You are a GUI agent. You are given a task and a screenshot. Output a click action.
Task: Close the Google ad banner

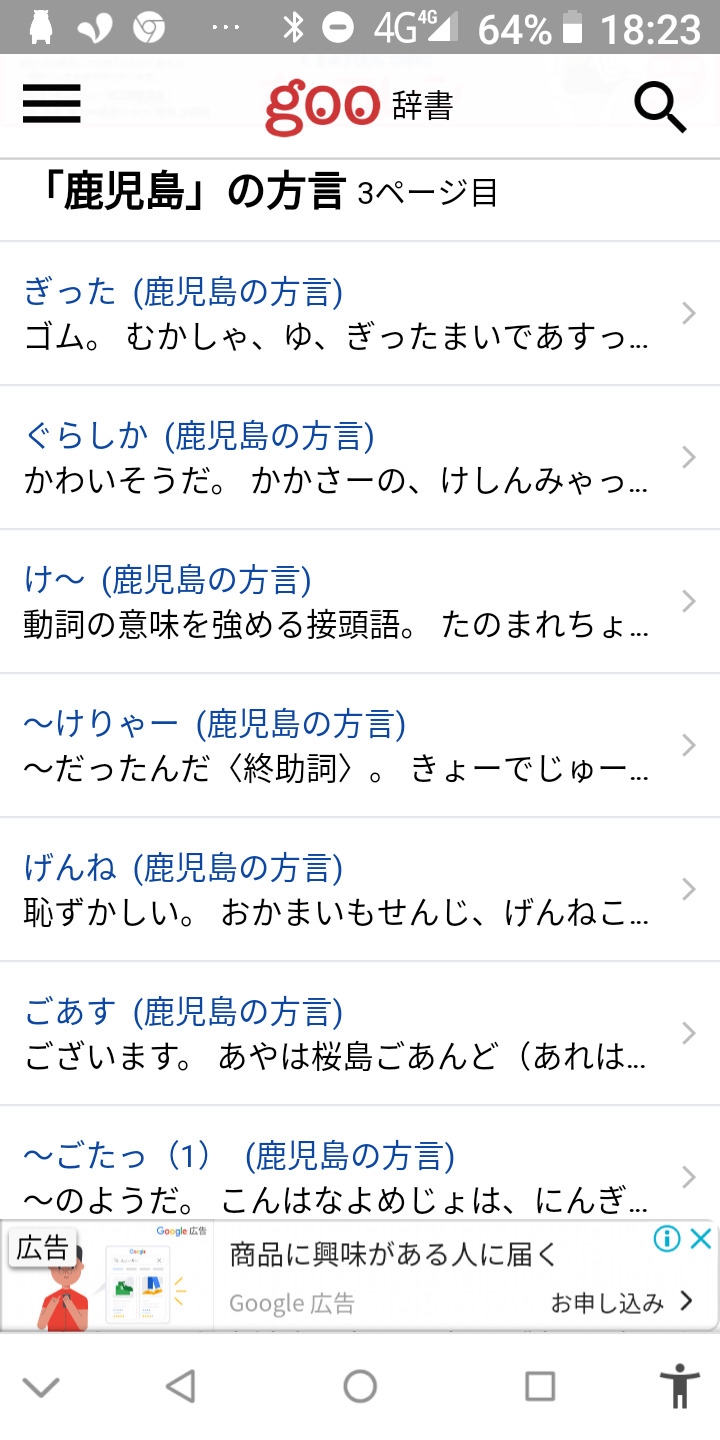click(702, 1240)
